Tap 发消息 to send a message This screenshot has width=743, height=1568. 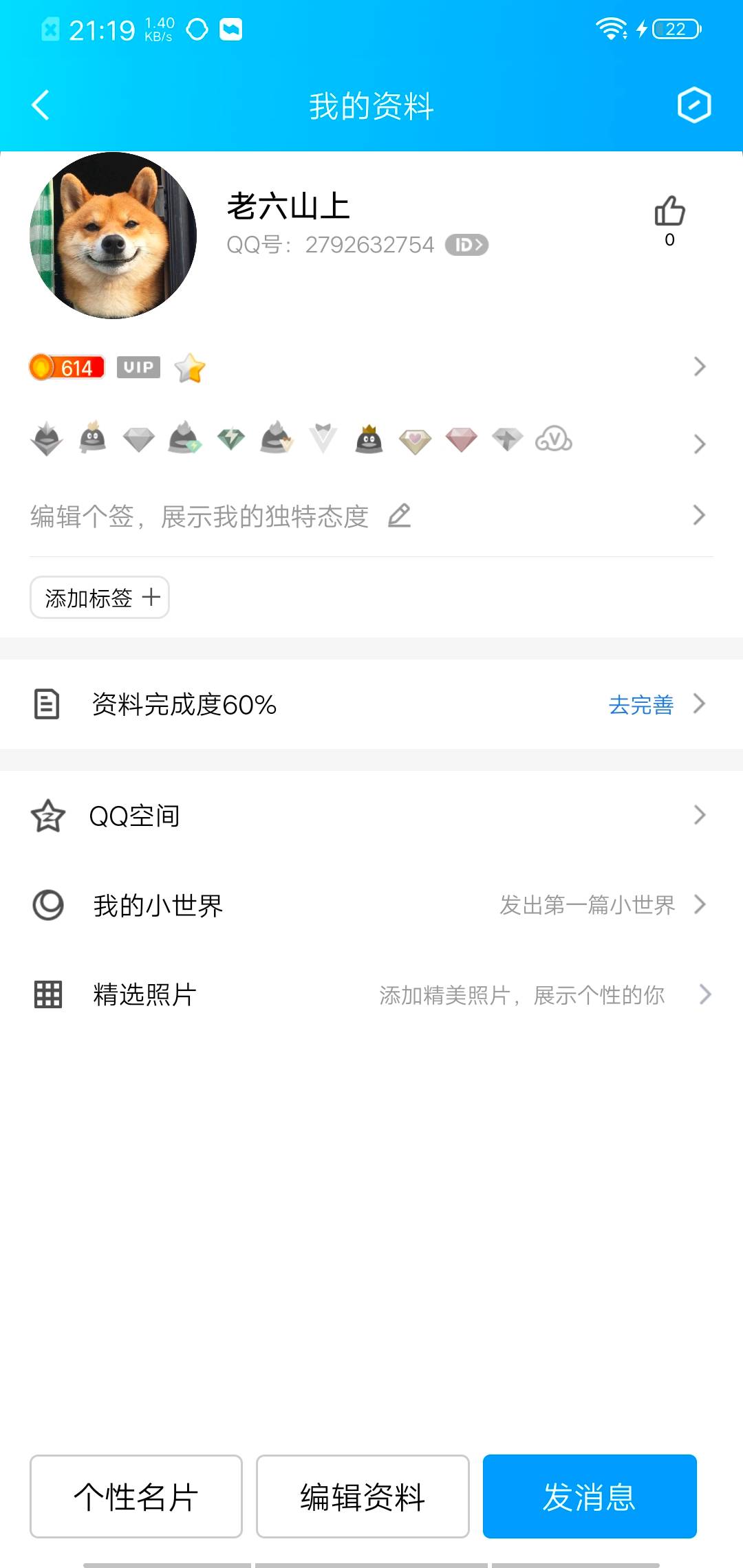click(x=590, y=1496)
